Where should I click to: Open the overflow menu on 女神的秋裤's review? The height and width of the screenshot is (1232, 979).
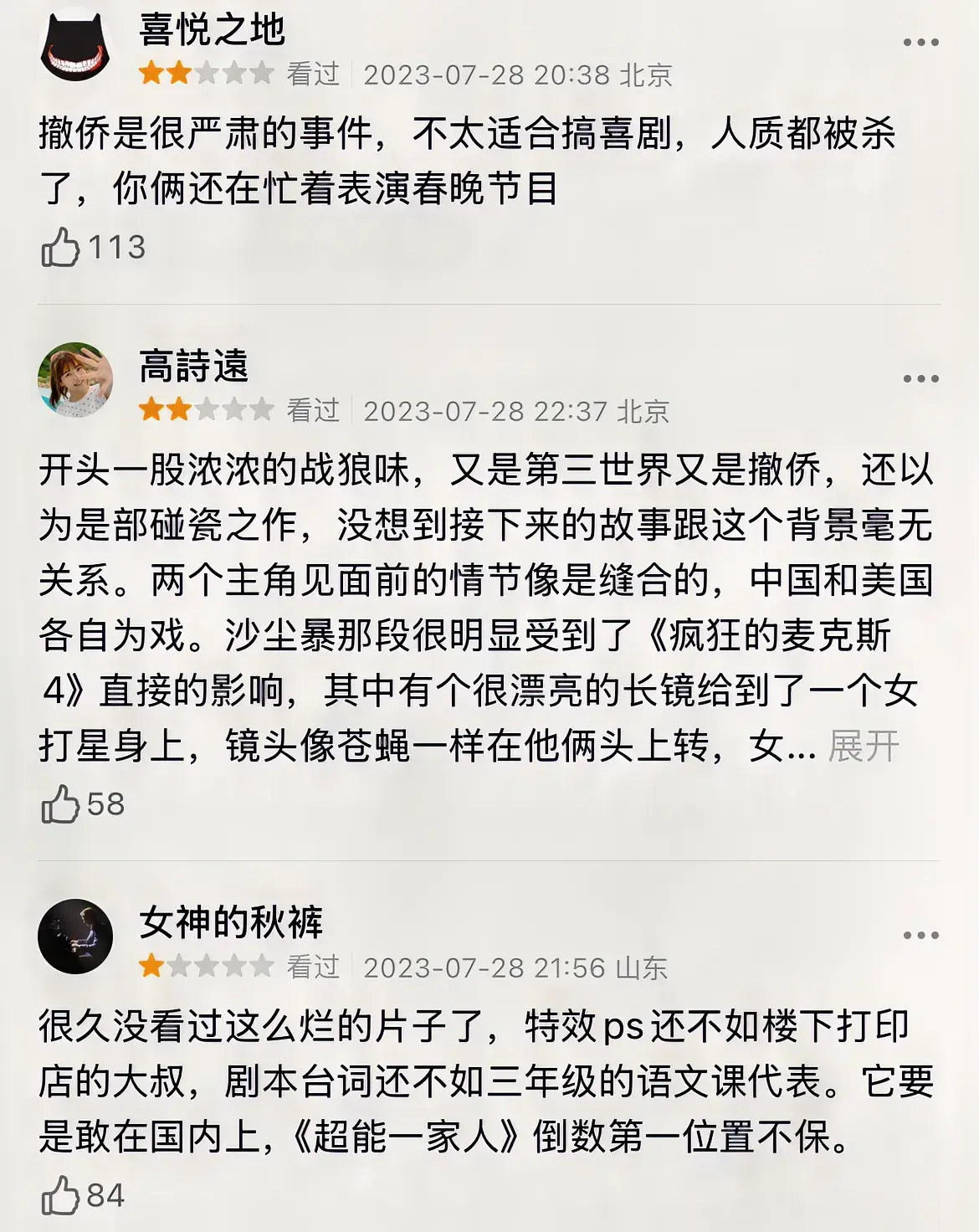920,936
